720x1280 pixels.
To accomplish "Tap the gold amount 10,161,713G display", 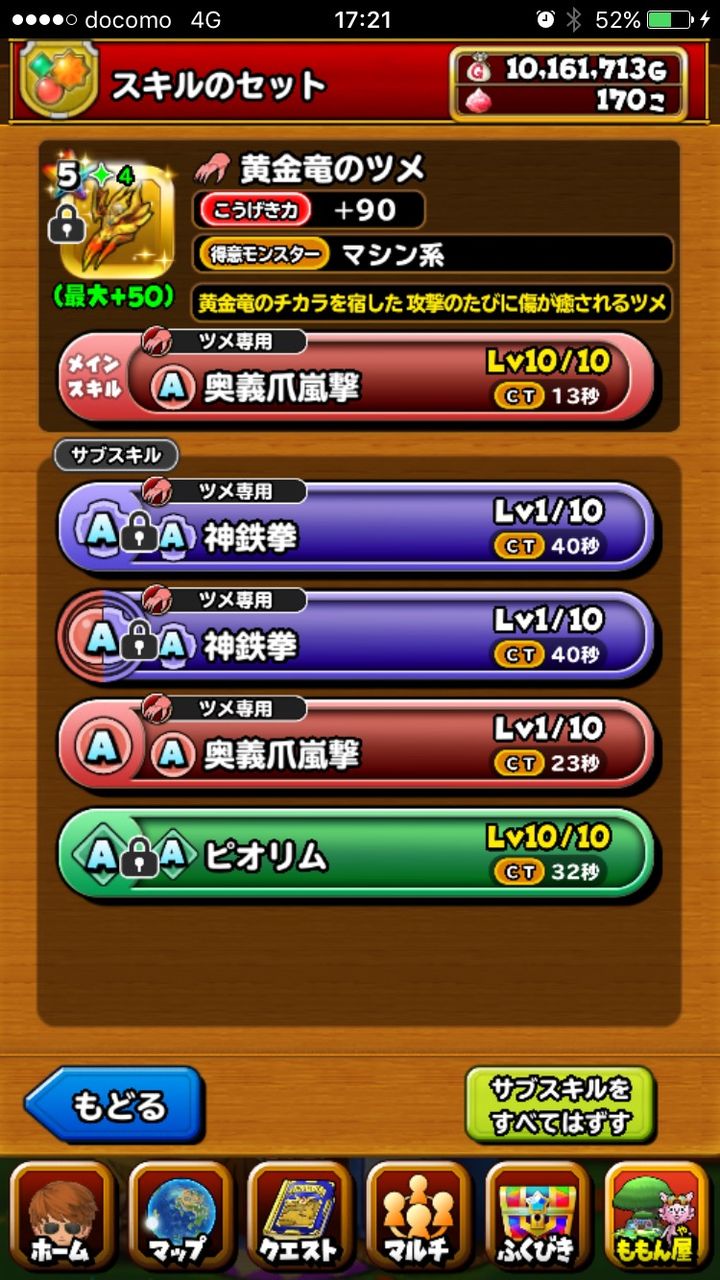I will pyautogui.click(x=570, y=70).
